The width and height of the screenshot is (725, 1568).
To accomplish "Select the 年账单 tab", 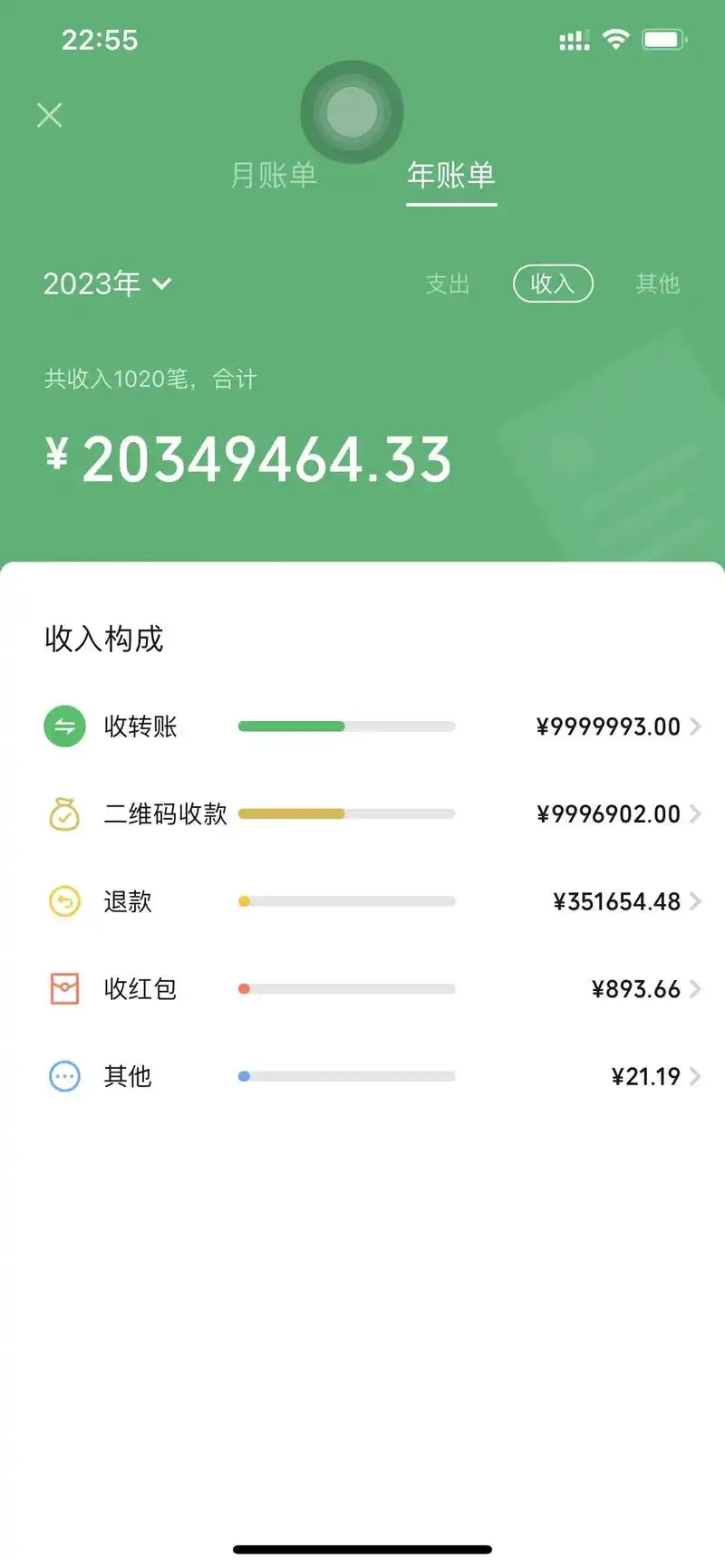I will (450, 175).
